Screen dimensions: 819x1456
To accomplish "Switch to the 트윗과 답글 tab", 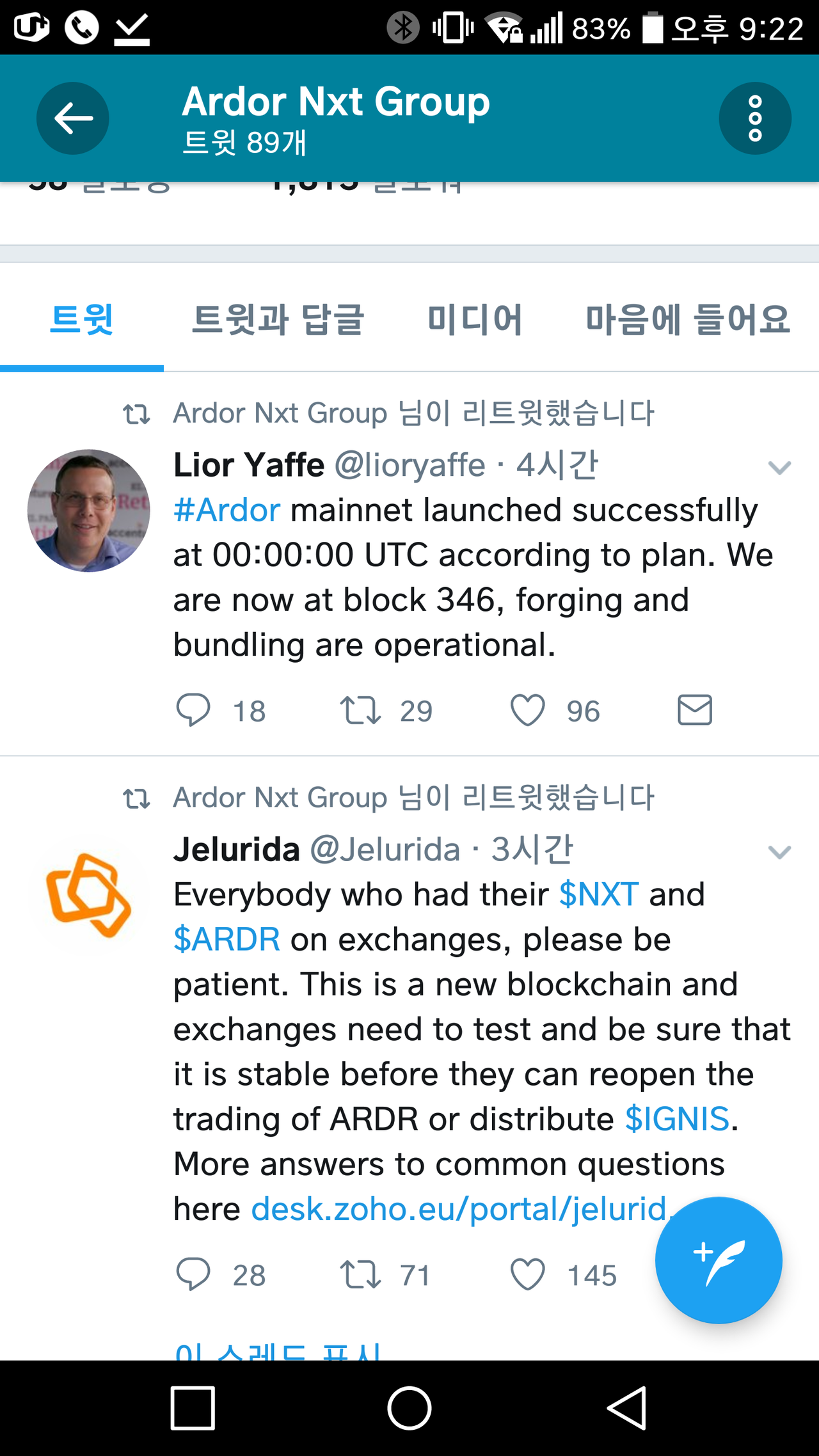I will [278, 319].
